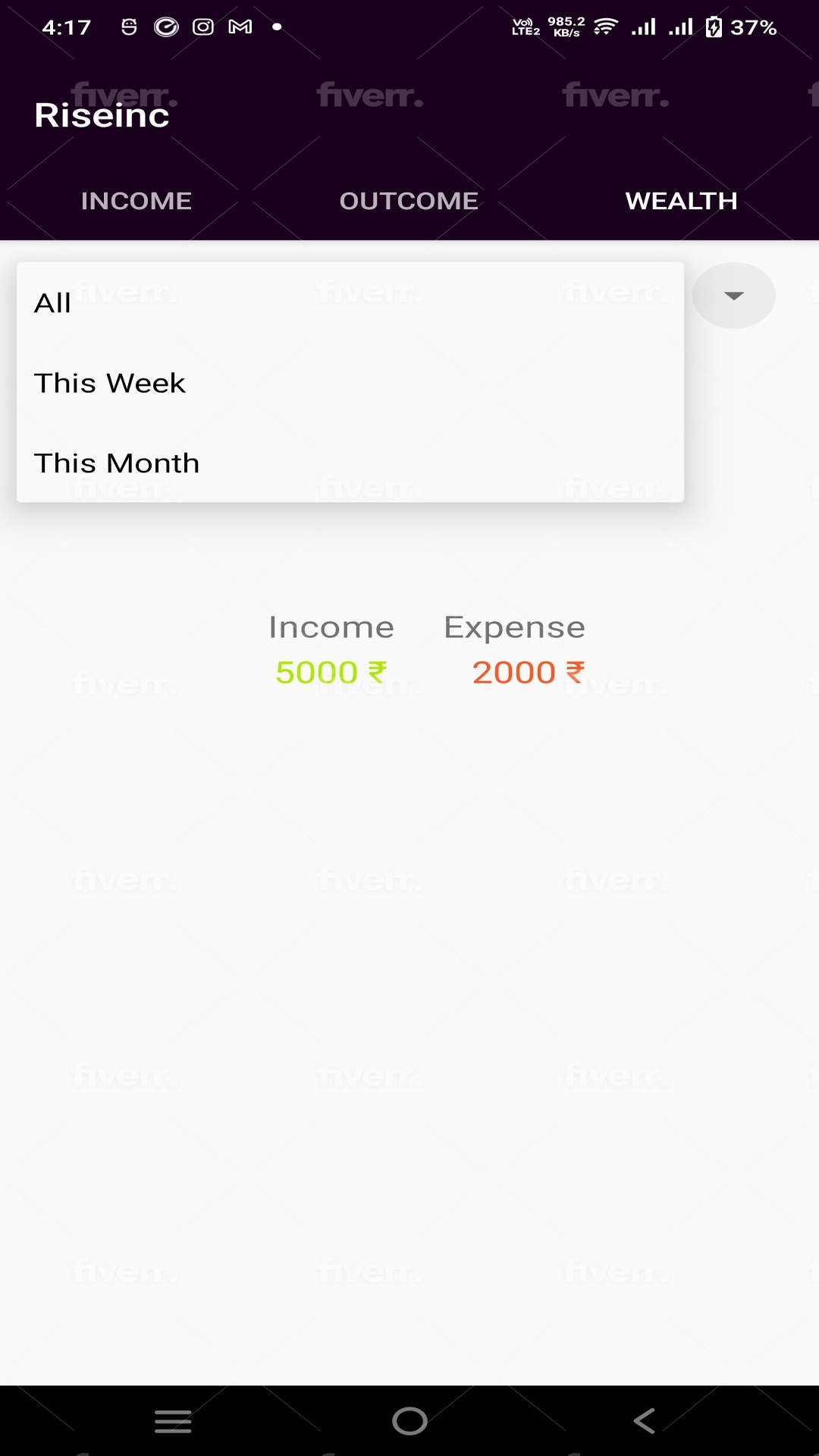Collapse the period filter dropdown arrow

(733, 296)
